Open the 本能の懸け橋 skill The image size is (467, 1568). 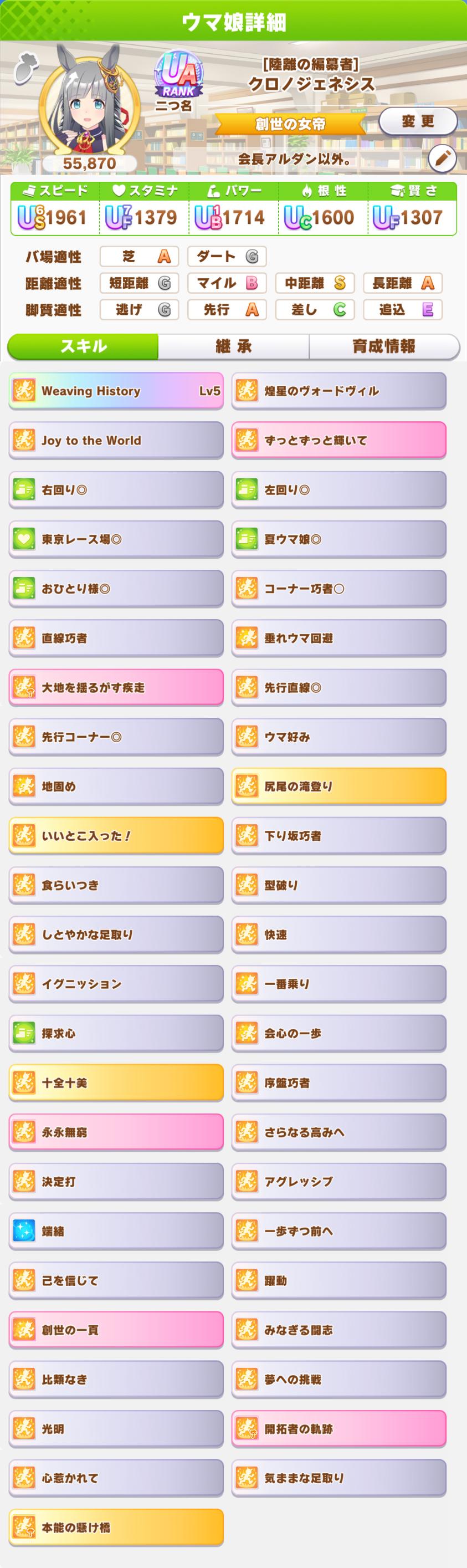pos(116,1526)
